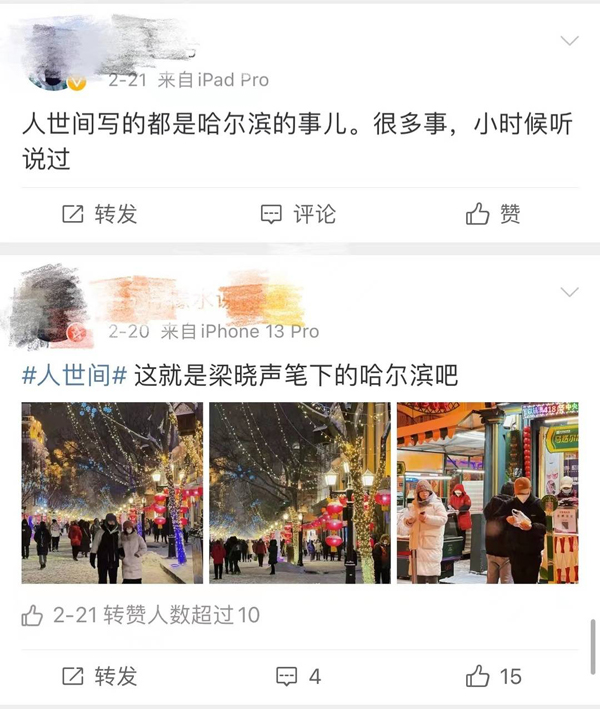Comment on the iPad Pro post via 评论
Viewport: 600px width, 709px height.
298,214
